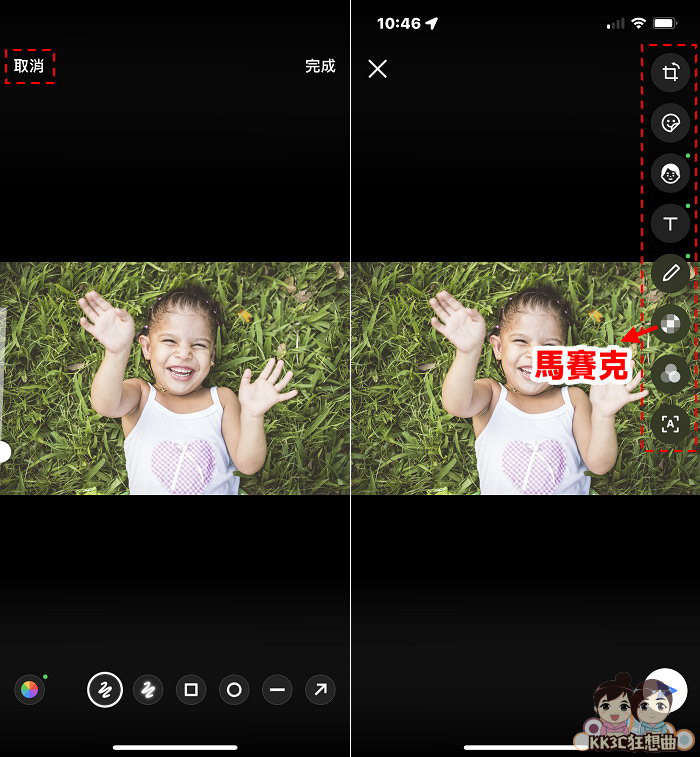Select the straight line tool
Screen dimensions: 700x757
[277, 689]
